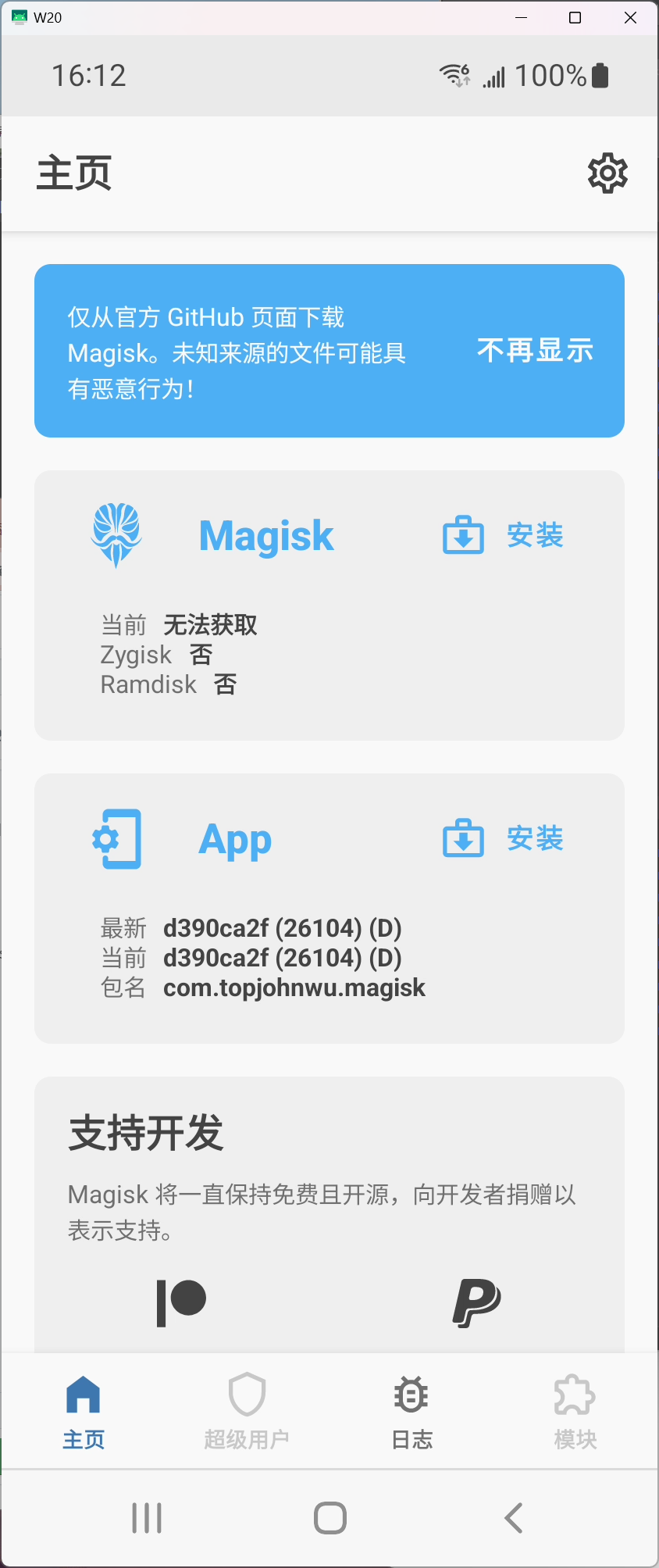This screenshot has width=659, height=1568.
Task: Open the Magisk settings gear
Action: coord(607,173)
